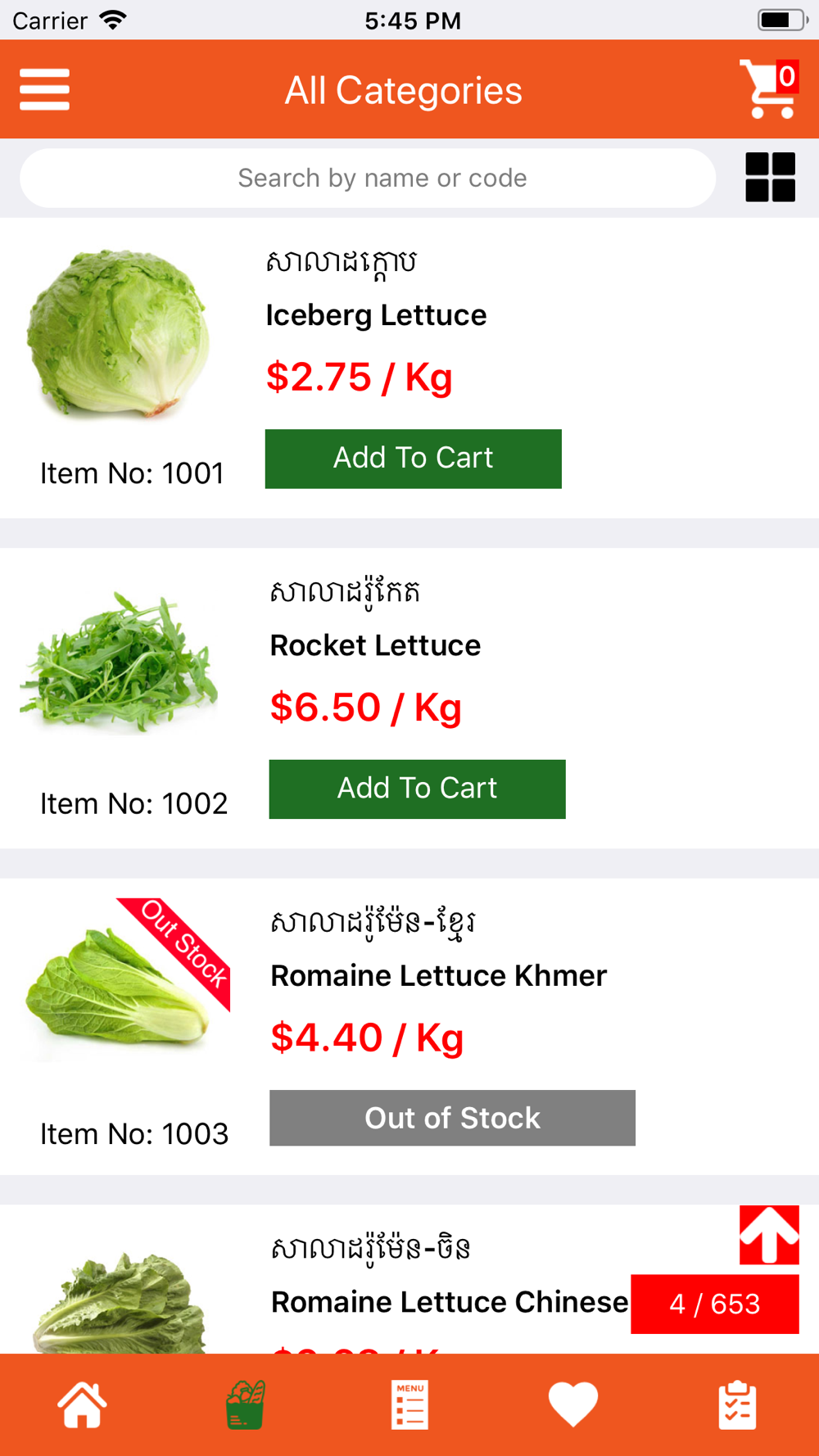Open the shopping cart
This screenshot has width=819, height=1456.
tap(769, 88)
